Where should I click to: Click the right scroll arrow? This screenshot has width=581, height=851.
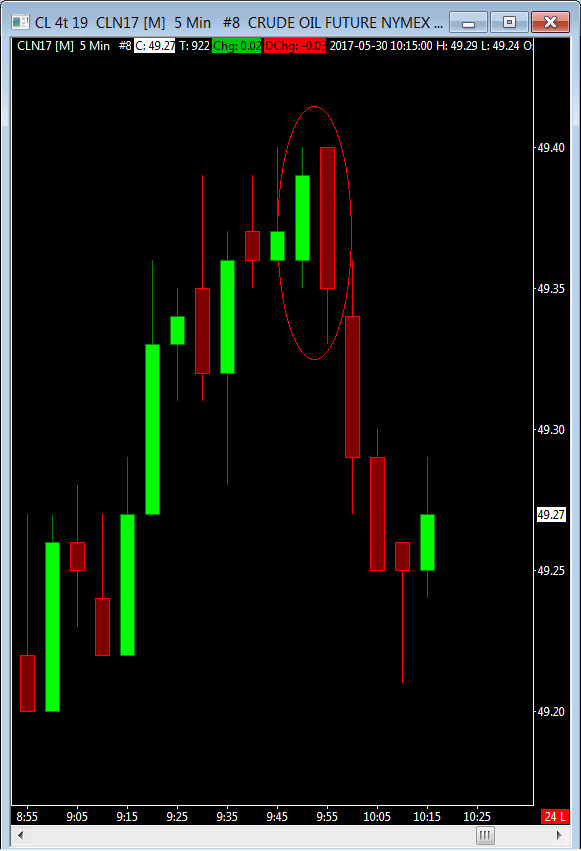tap(560, 835)
